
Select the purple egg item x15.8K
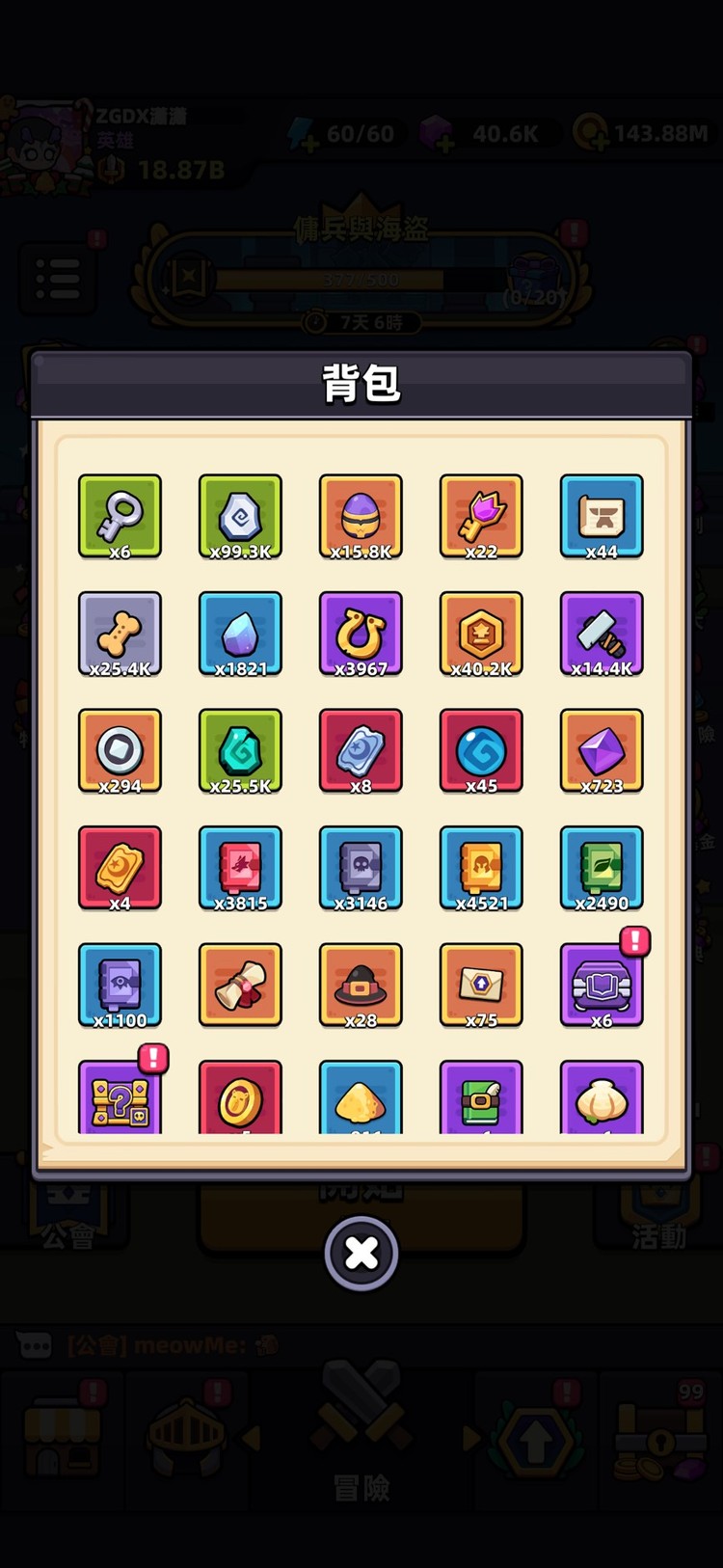point(361,516)
